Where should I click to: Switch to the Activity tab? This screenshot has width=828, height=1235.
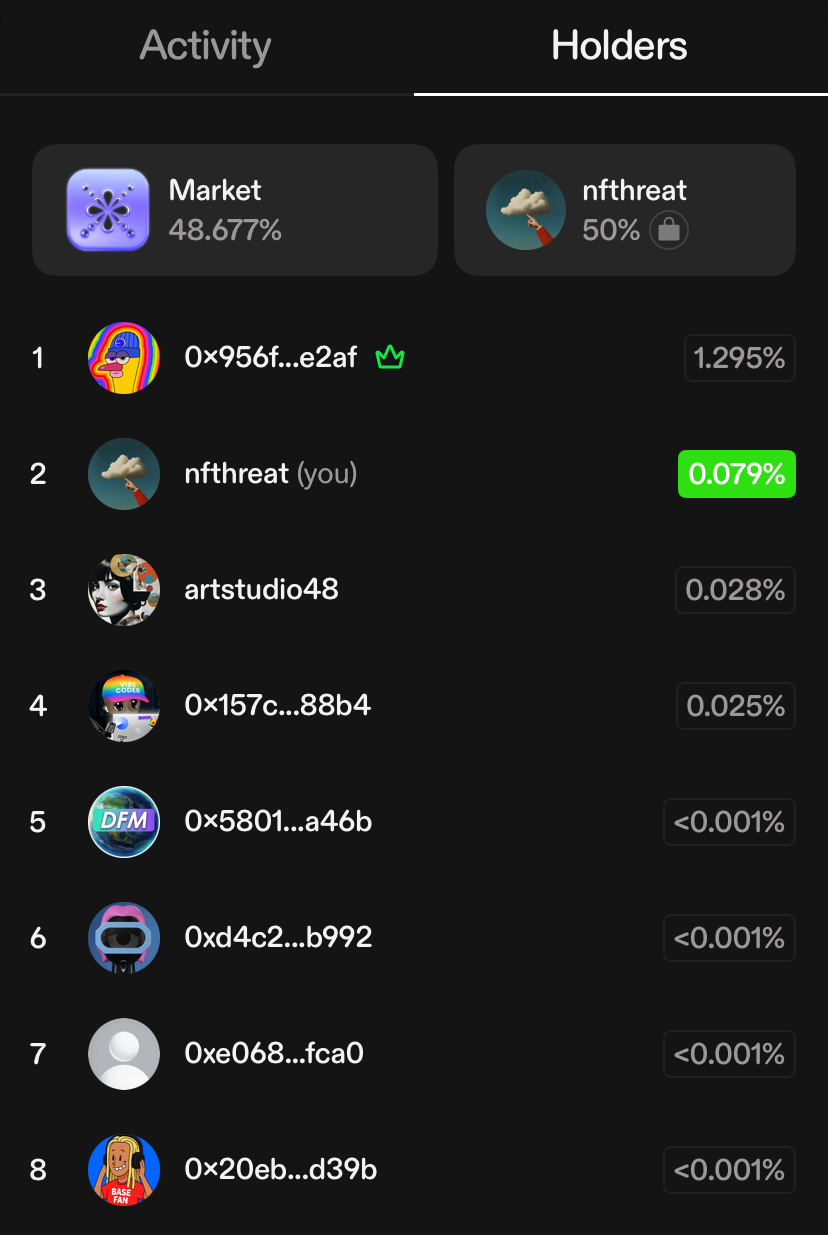[205, 46]
